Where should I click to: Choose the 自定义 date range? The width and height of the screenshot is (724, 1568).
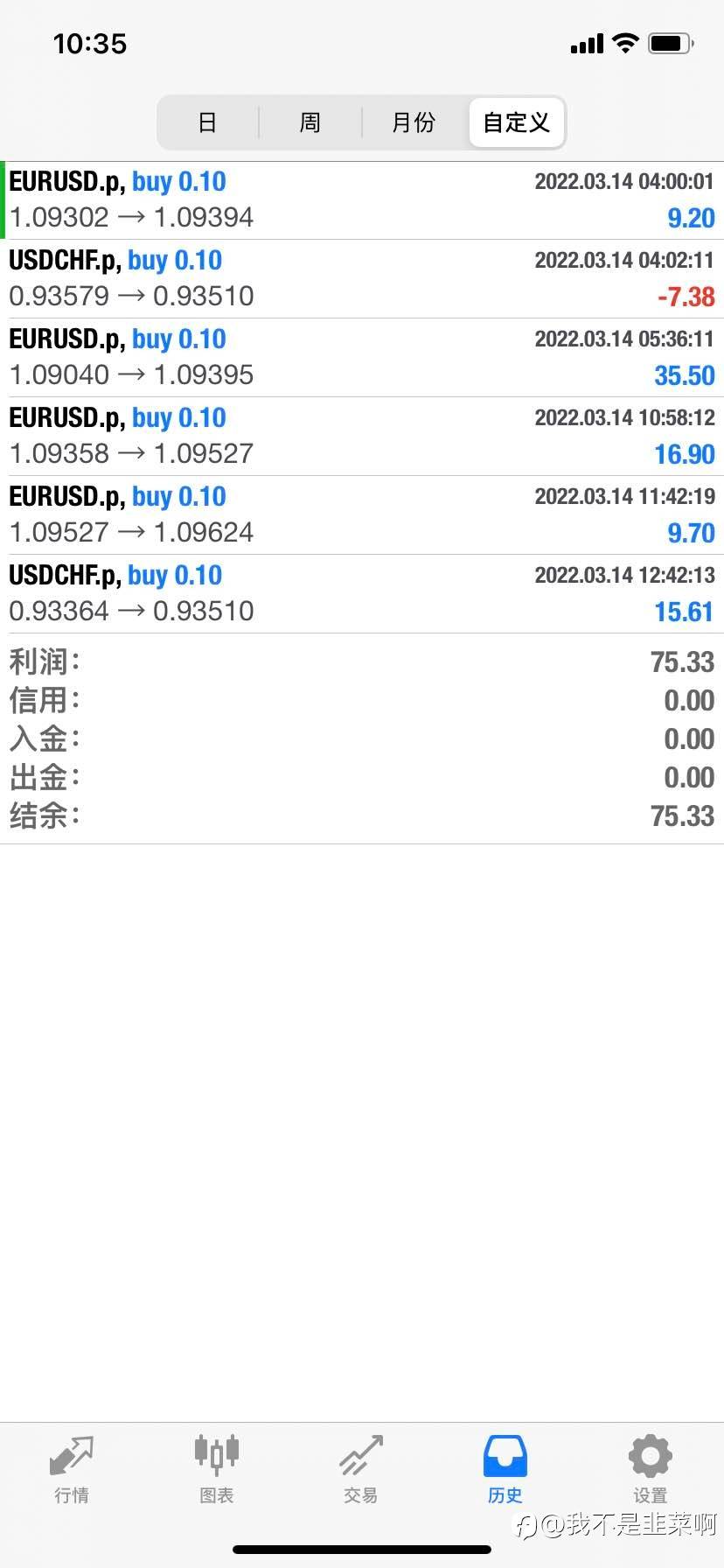(x=517, y=122)
